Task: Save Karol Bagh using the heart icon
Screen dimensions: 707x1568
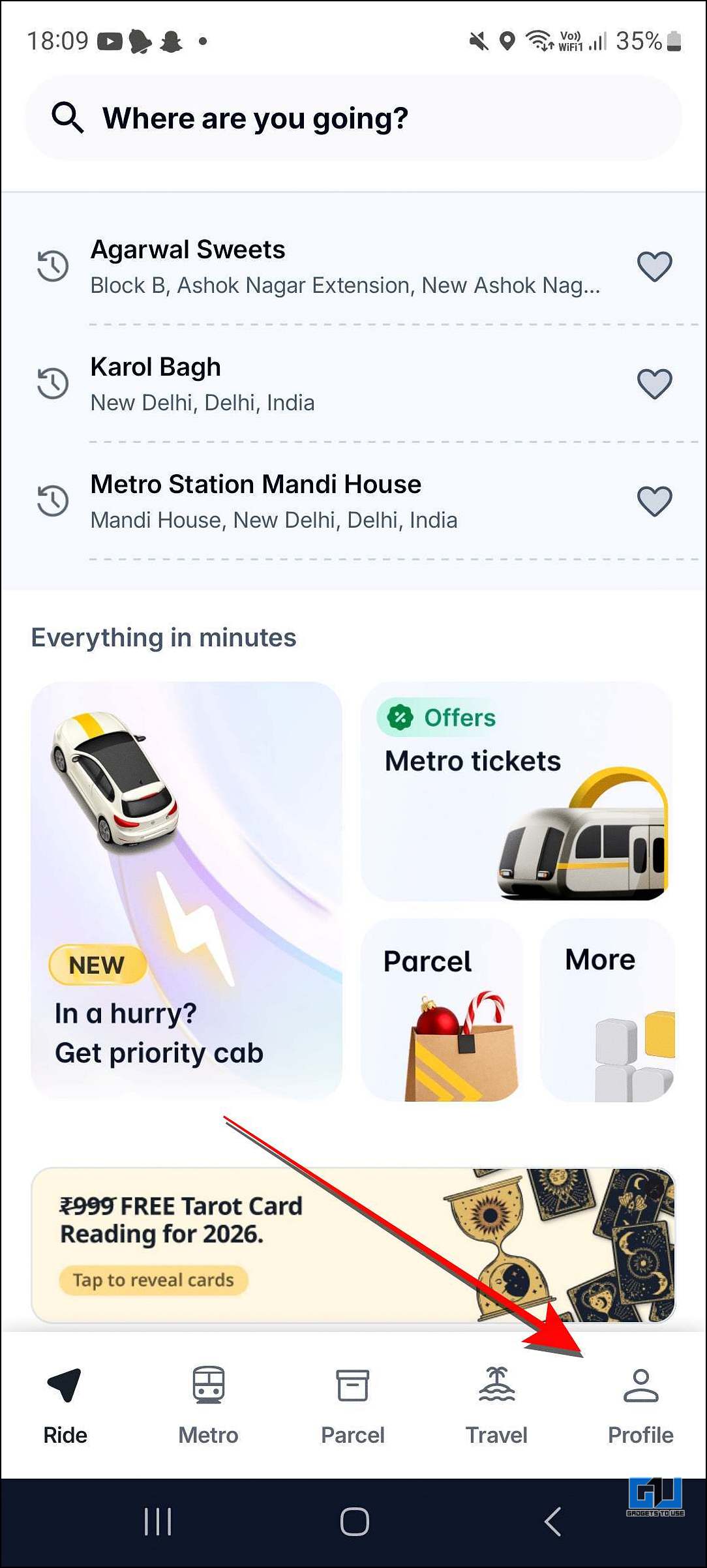Action: click(654, 384)
